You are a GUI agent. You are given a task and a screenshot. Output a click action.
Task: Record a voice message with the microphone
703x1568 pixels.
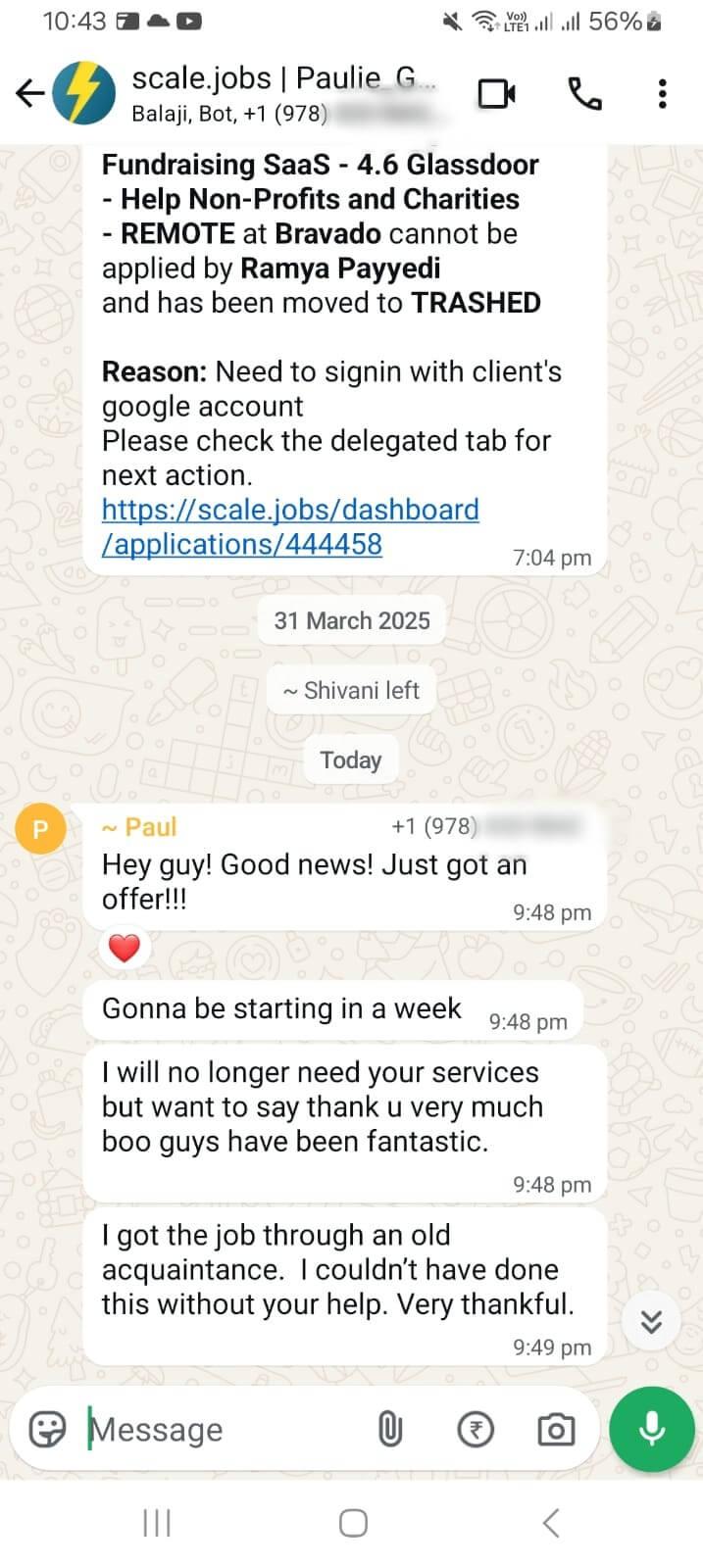[652, 1430]
